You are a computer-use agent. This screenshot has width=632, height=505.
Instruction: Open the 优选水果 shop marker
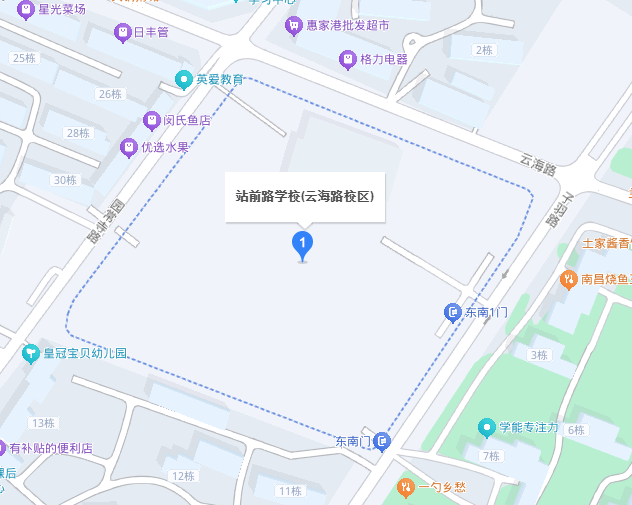click(128, 147)
